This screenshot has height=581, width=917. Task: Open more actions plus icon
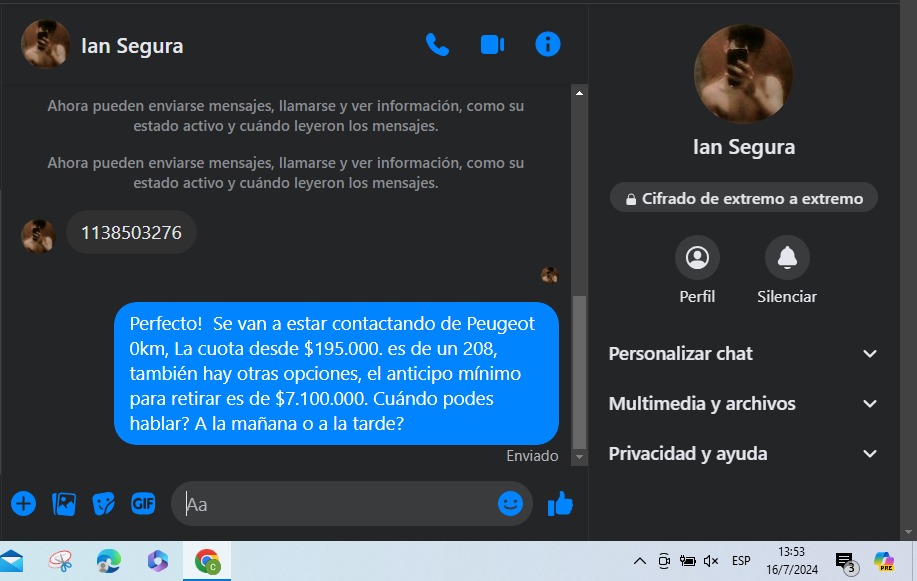coord(23,504)
